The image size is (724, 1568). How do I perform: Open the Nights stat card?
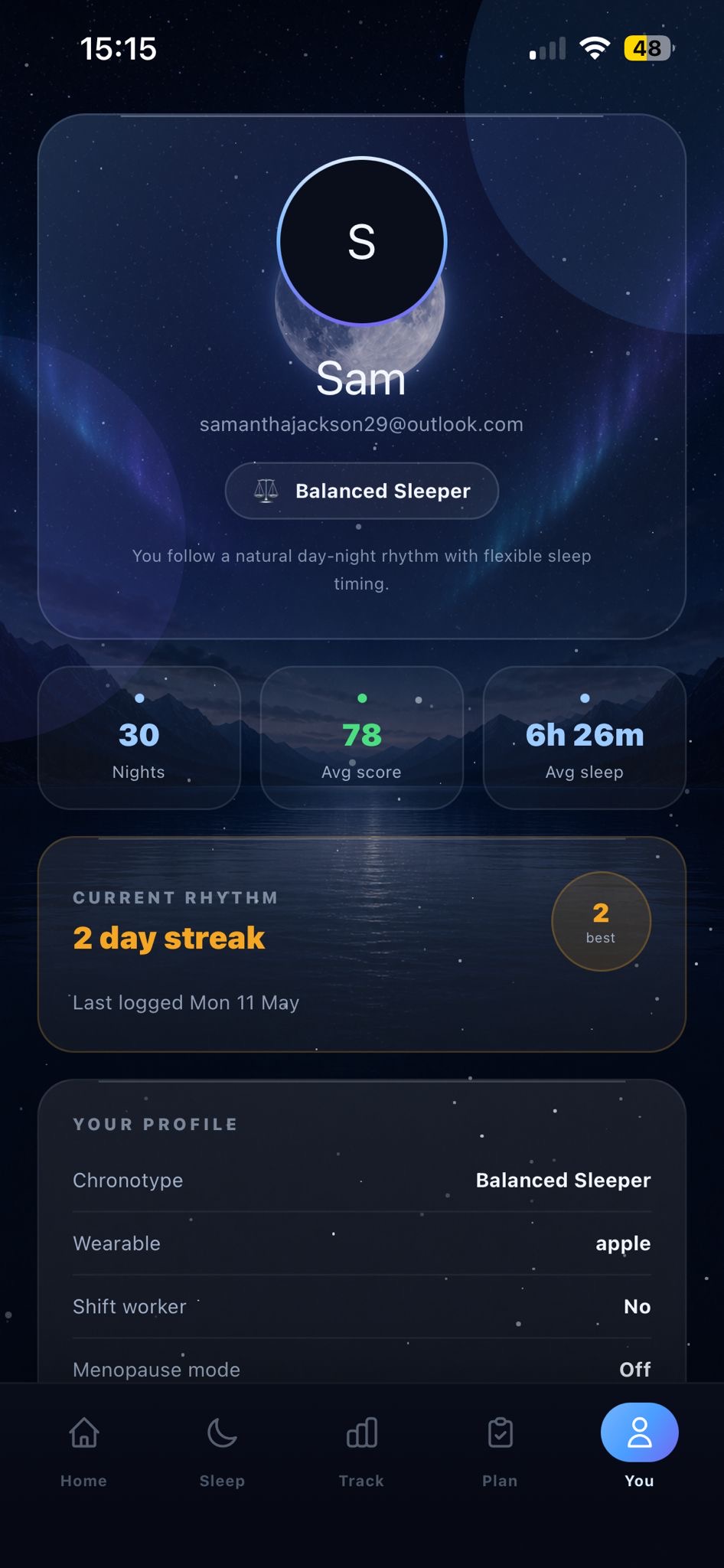(139, 737)
